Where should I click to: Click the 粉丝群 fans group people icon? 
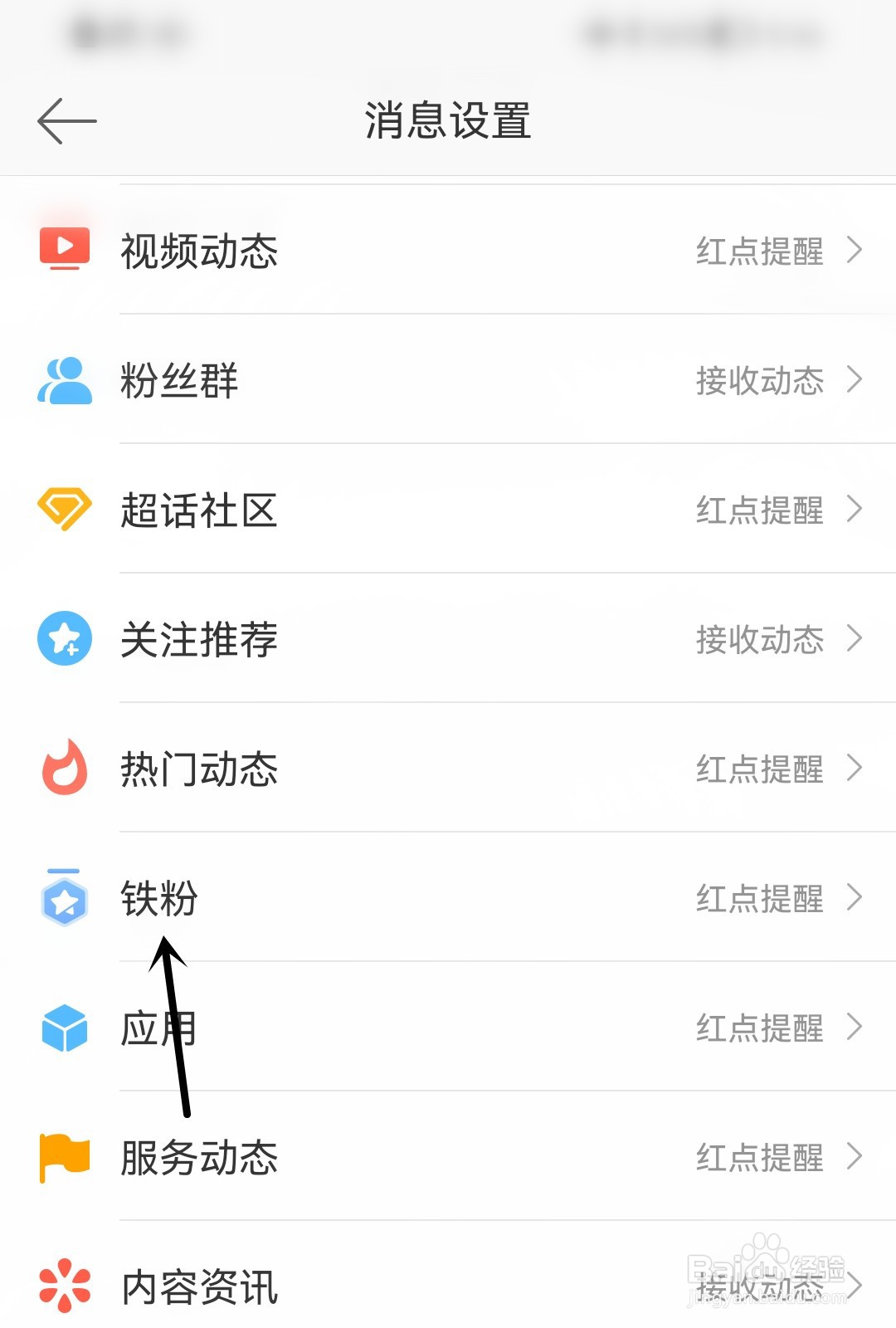pyautogui.click(x=63, y=382)
